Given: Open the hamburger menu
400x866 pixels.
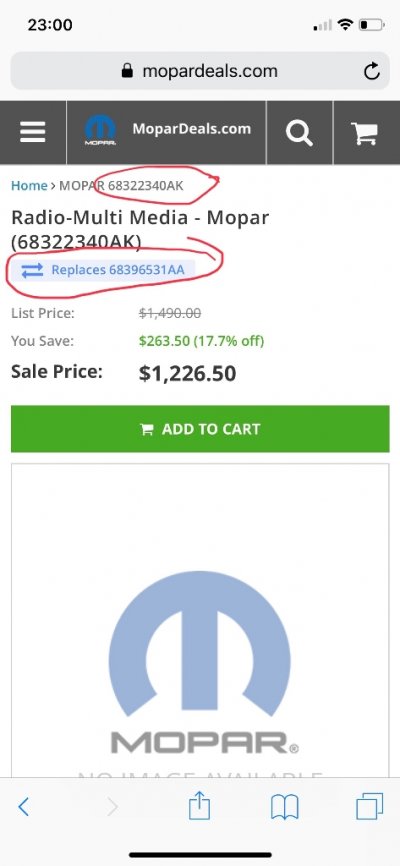Looking at the screenshot, I should (x=33, y=133).
